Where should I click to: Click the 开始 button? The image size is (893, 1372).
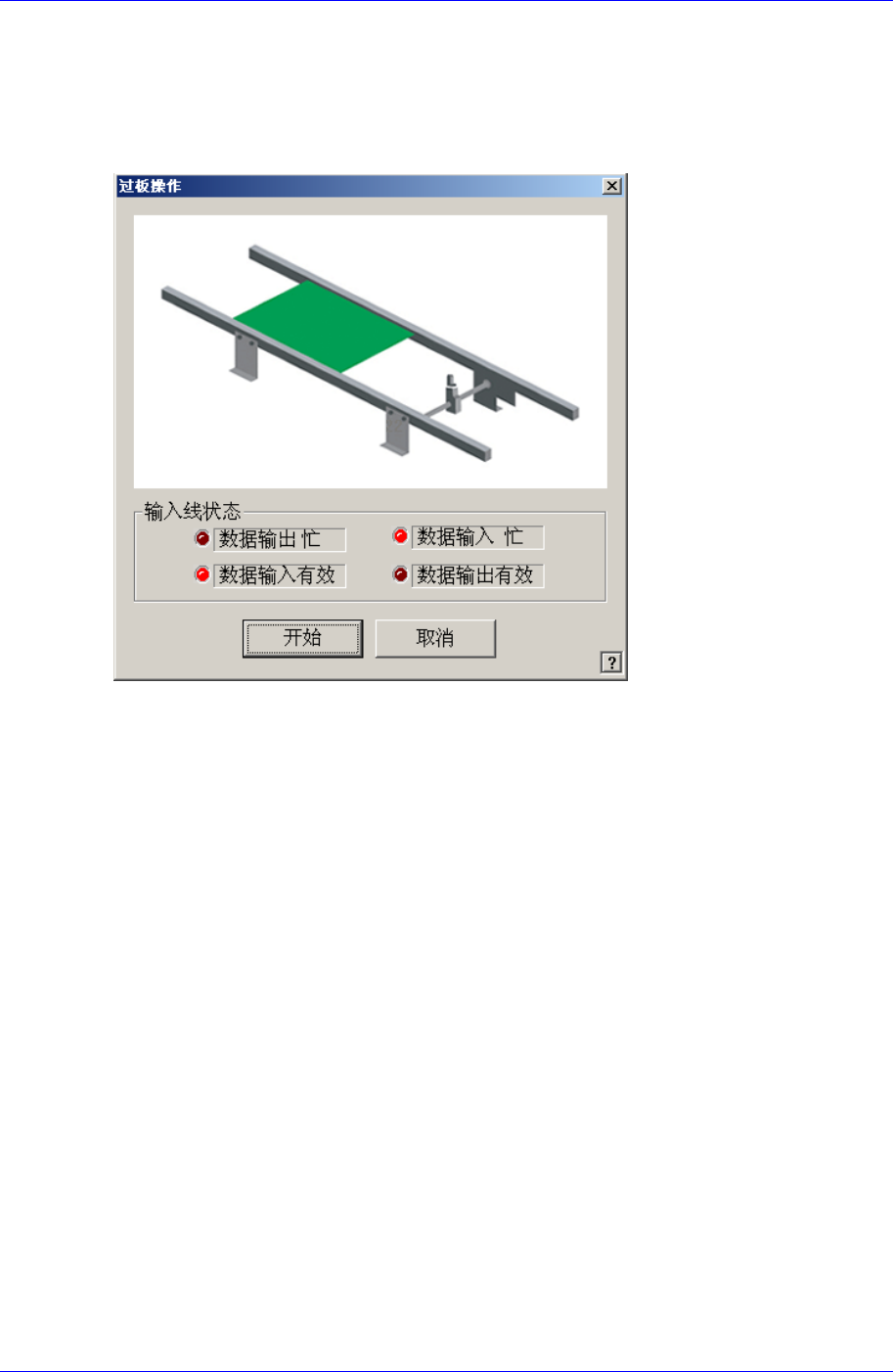(302, 638)
